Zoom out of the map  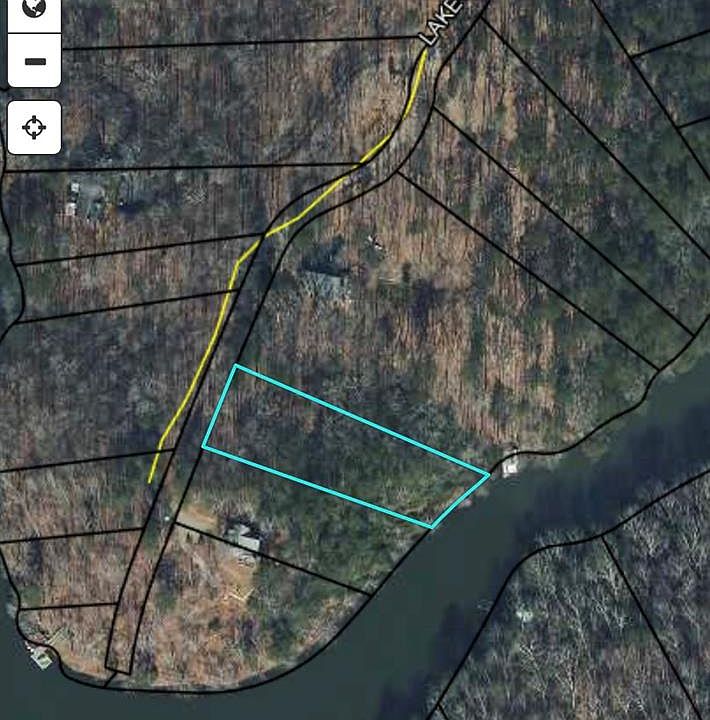point(35,62)
